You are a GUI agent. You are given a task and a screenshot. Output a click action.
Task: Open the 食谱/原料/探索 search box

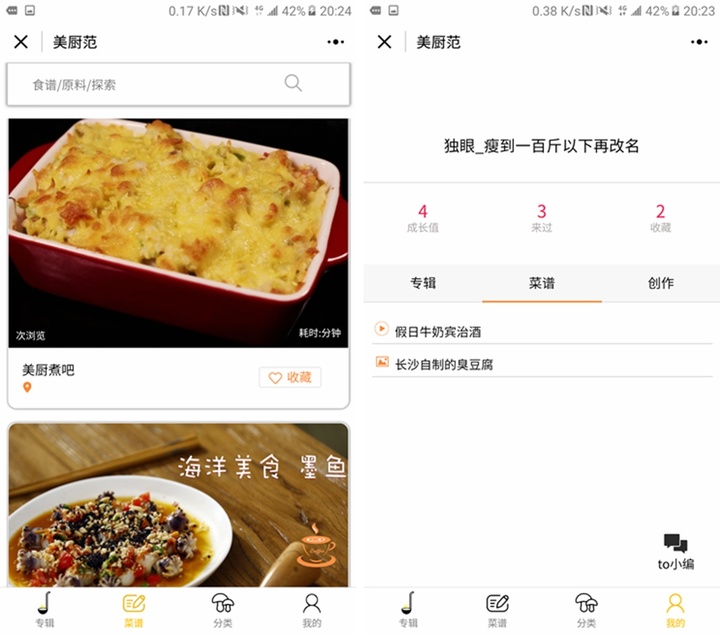pyautogui.click(x=160, y=85)
